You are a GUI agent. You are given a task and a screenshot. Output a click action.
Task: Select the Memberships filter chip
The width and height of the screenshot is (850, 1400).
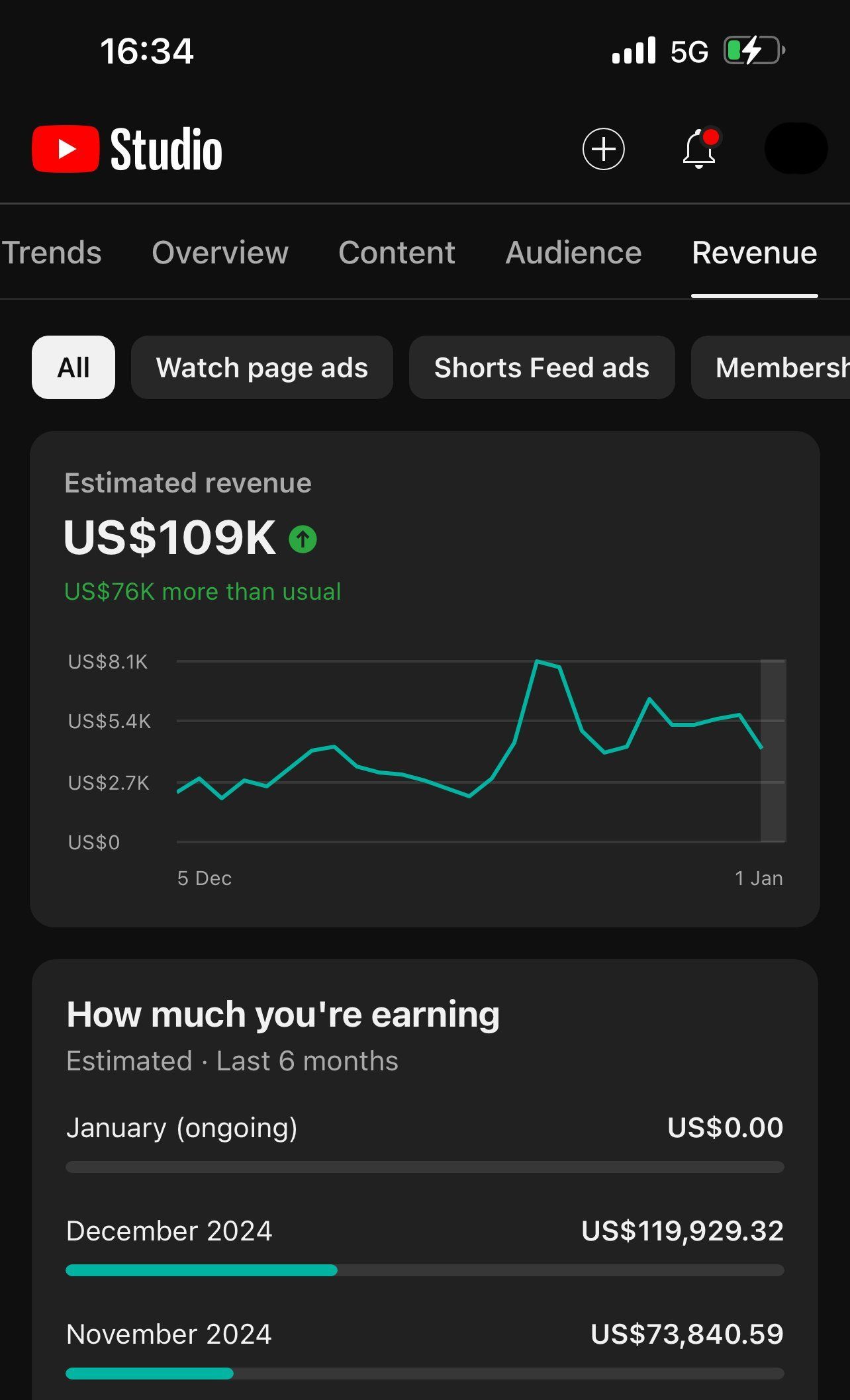click(x=775, y=367)
